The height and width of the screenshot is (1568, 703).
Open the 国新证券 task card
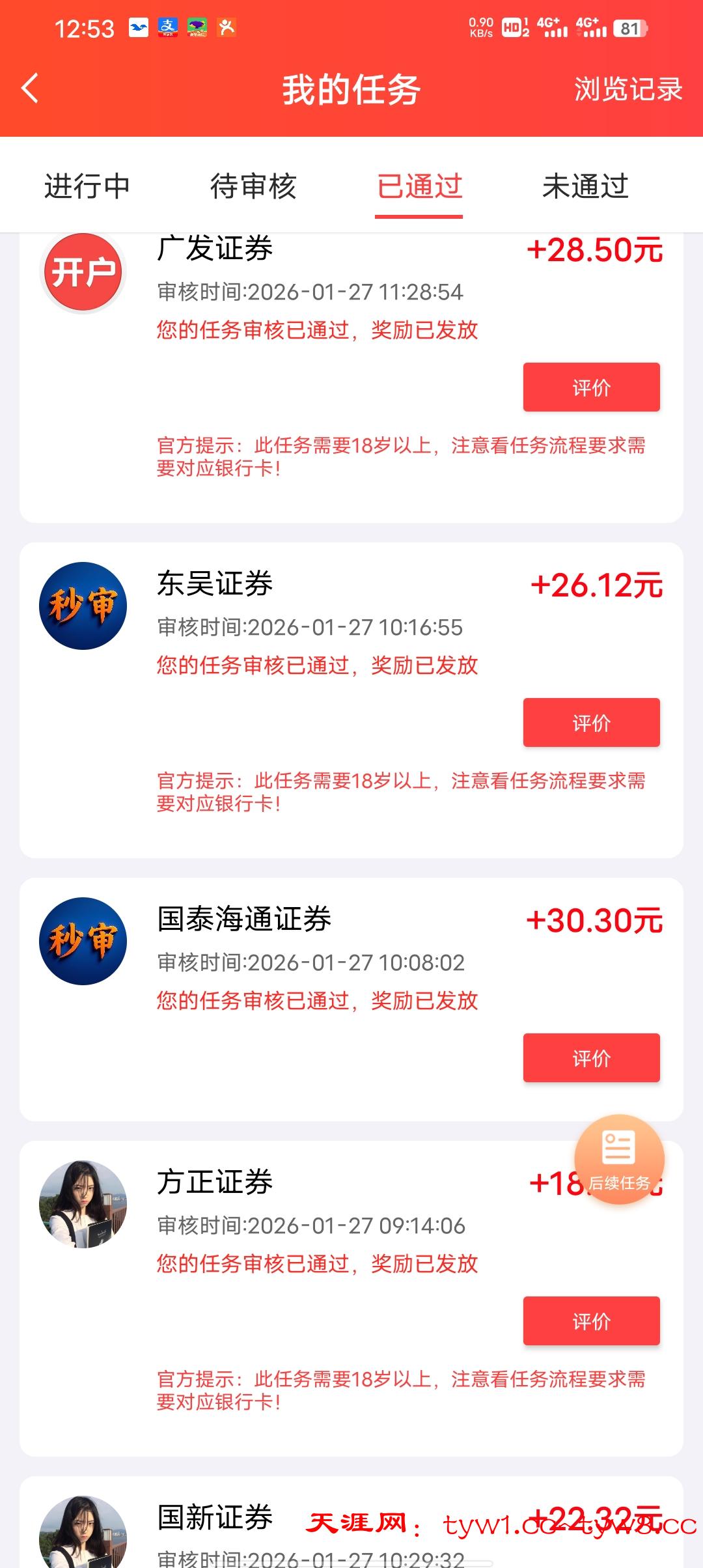[215, 1517]
